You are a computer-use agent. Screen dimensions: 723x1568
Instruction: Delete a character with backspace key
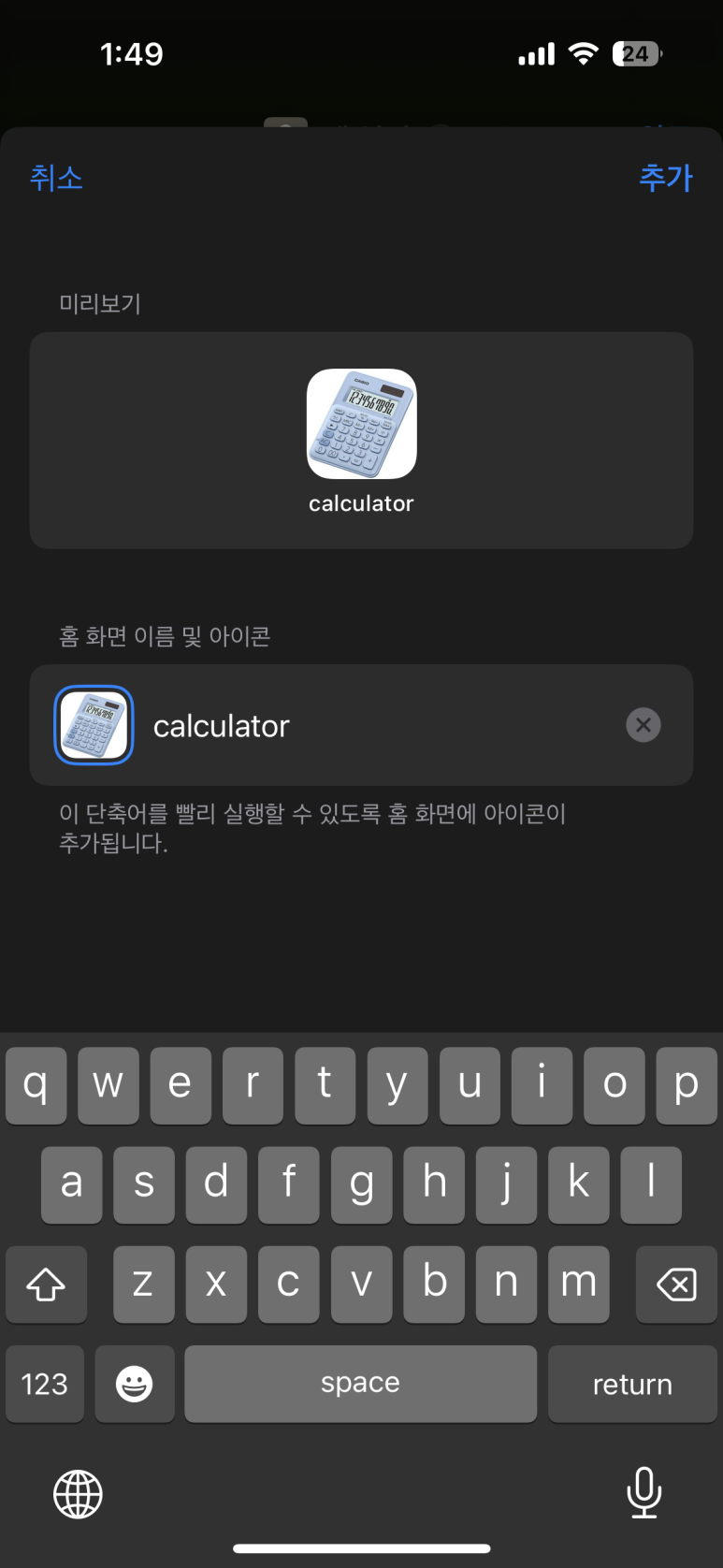pyautogui.click(x=675, y=1284)
